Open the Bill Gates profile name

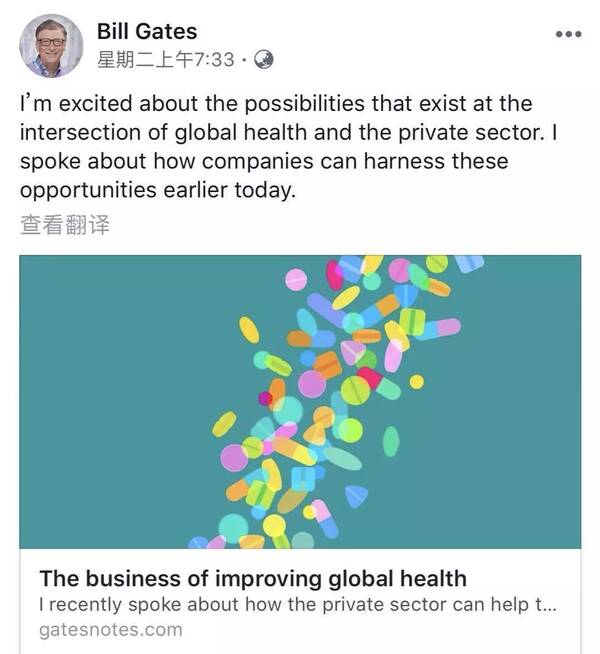tap(148, 32)
